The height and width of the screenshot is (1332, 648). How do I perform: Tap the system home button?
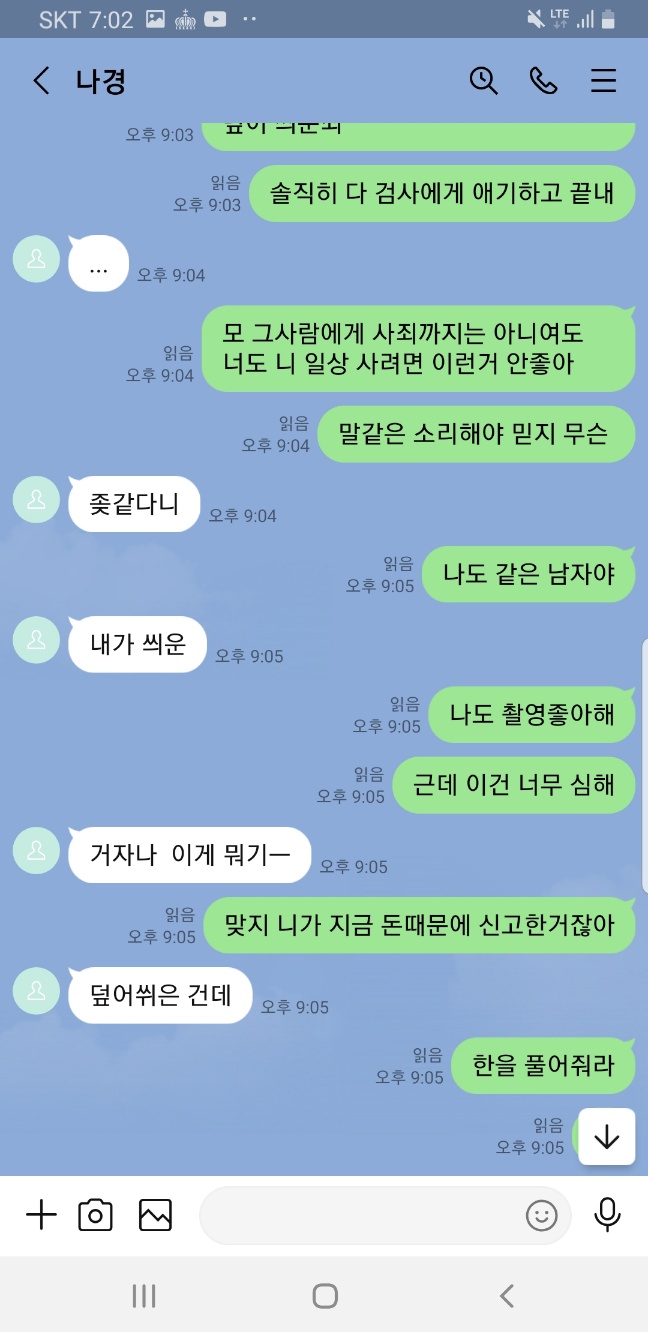[x=324, y=1297]
